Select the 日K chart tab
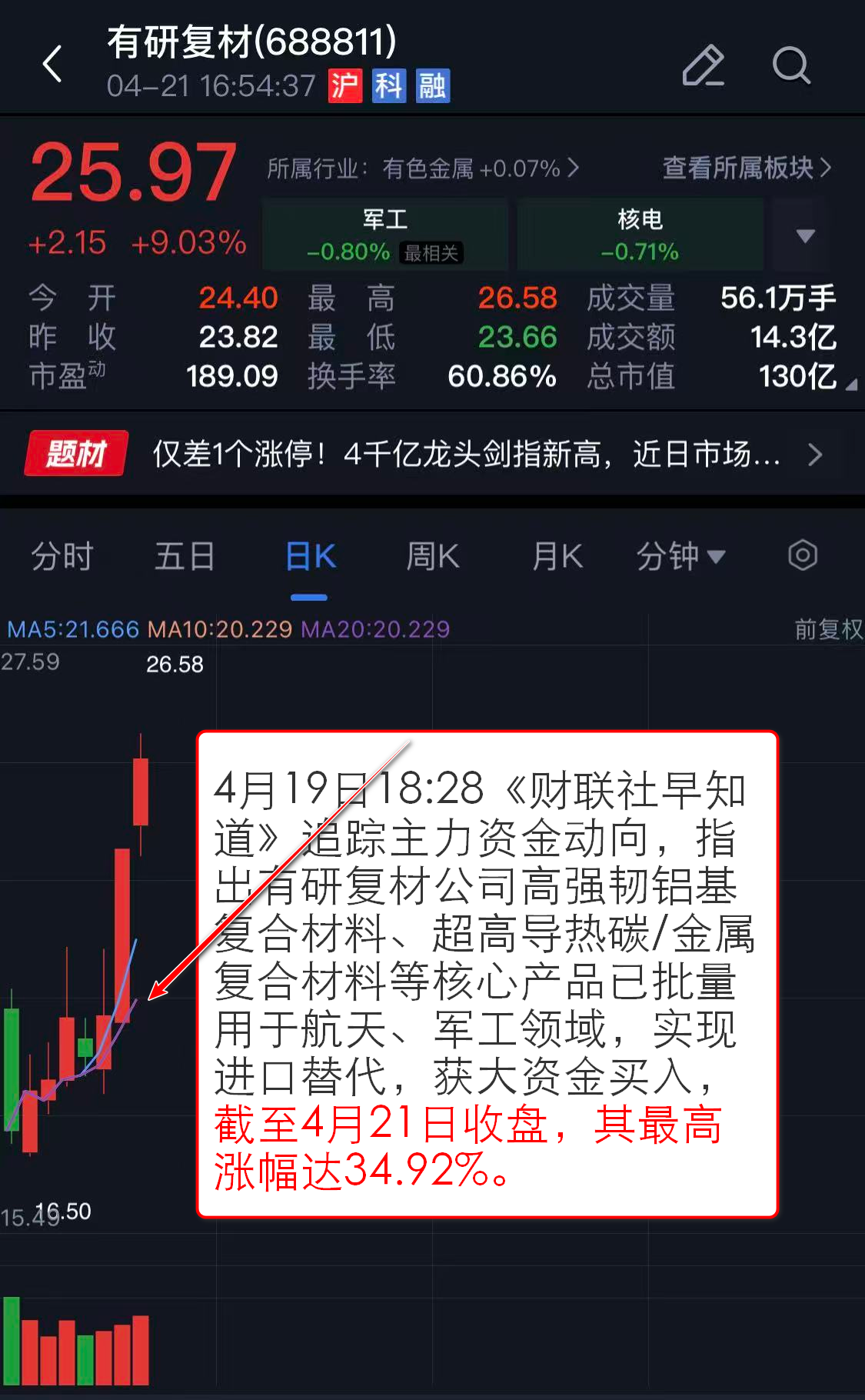 [x=310, y=556]
